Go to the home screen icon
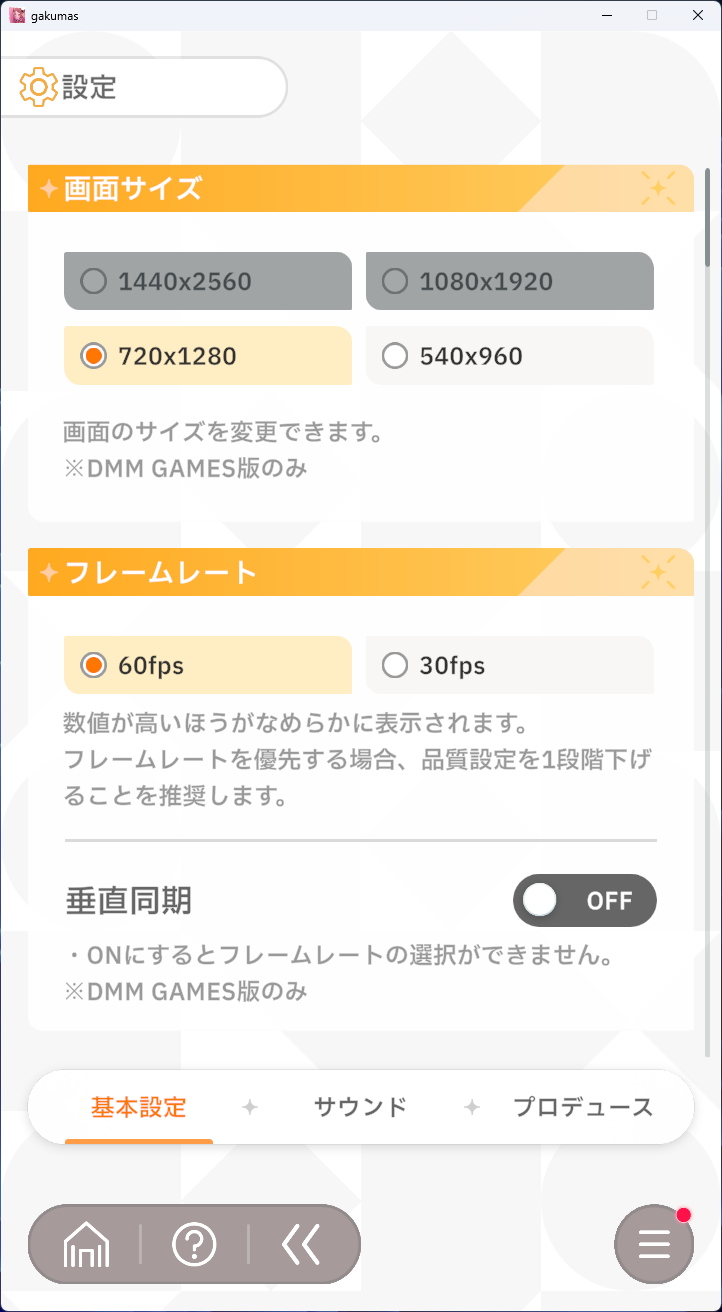The height and width of the screenshot is (1312, 722). (86, 1245)
